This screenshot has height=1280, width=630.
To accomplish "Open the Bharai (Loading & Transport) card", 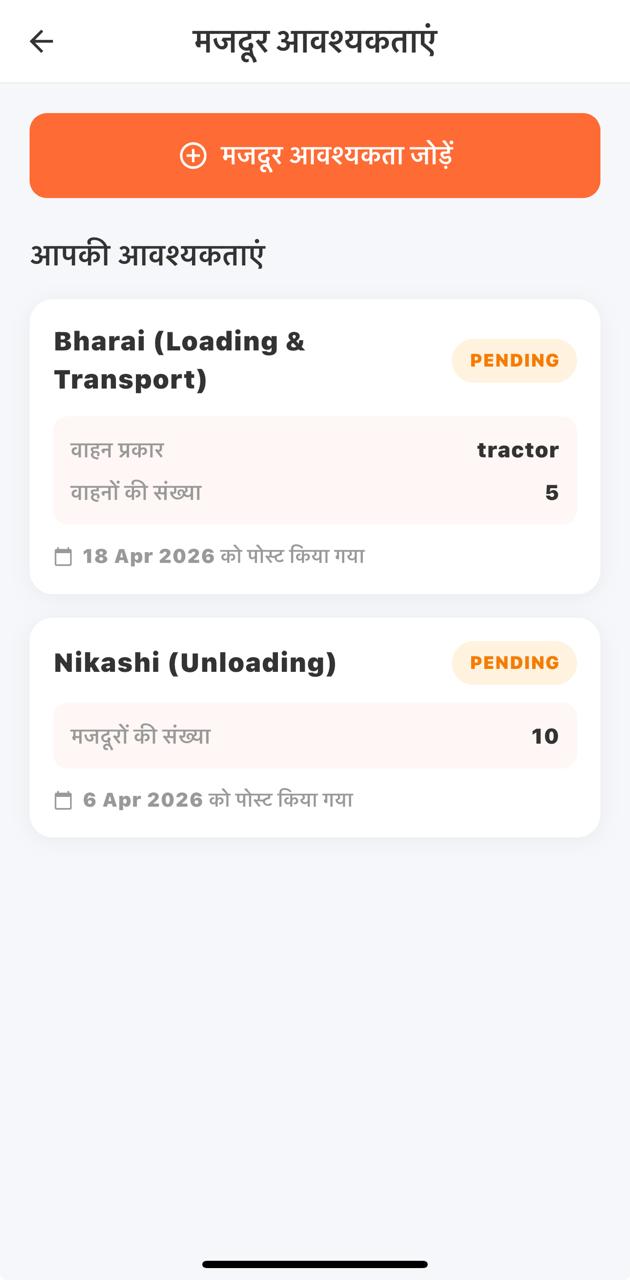I will pos(314,446).
